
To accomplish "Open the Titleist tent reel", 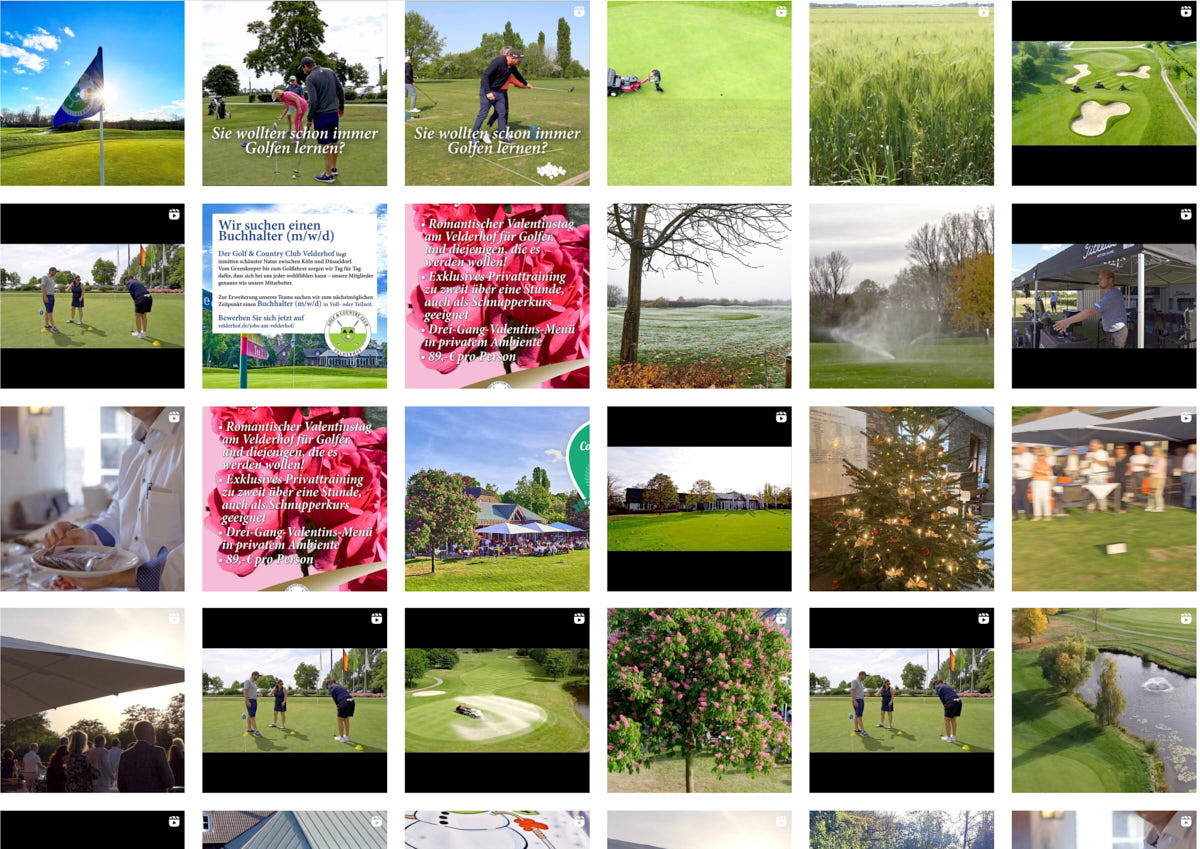I will 1104,296.
